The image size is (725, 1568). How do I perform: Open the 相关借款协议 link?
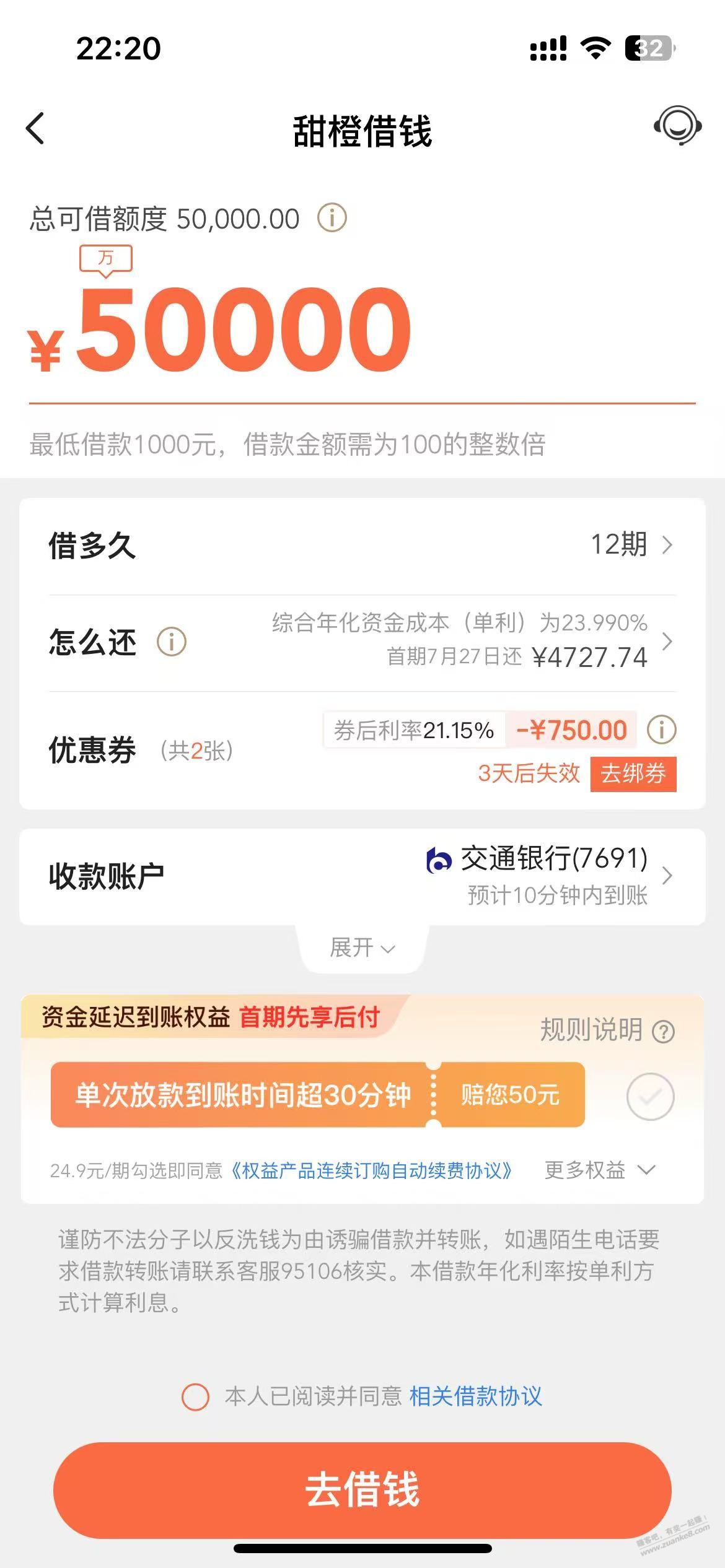[x=476, y=1397]
